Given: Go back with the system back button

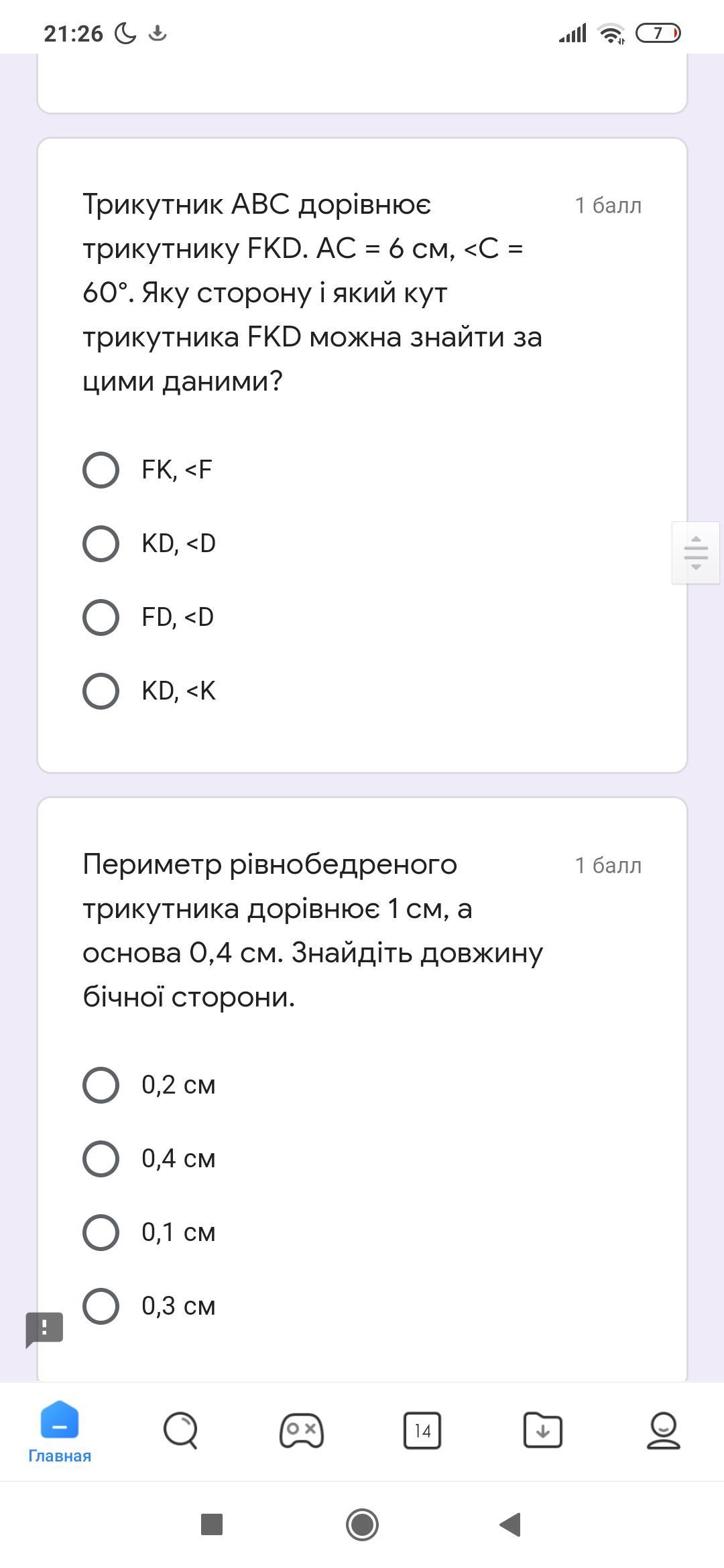Looking at the screenshot, I should pyautogui.click(x=511, y=1524).
